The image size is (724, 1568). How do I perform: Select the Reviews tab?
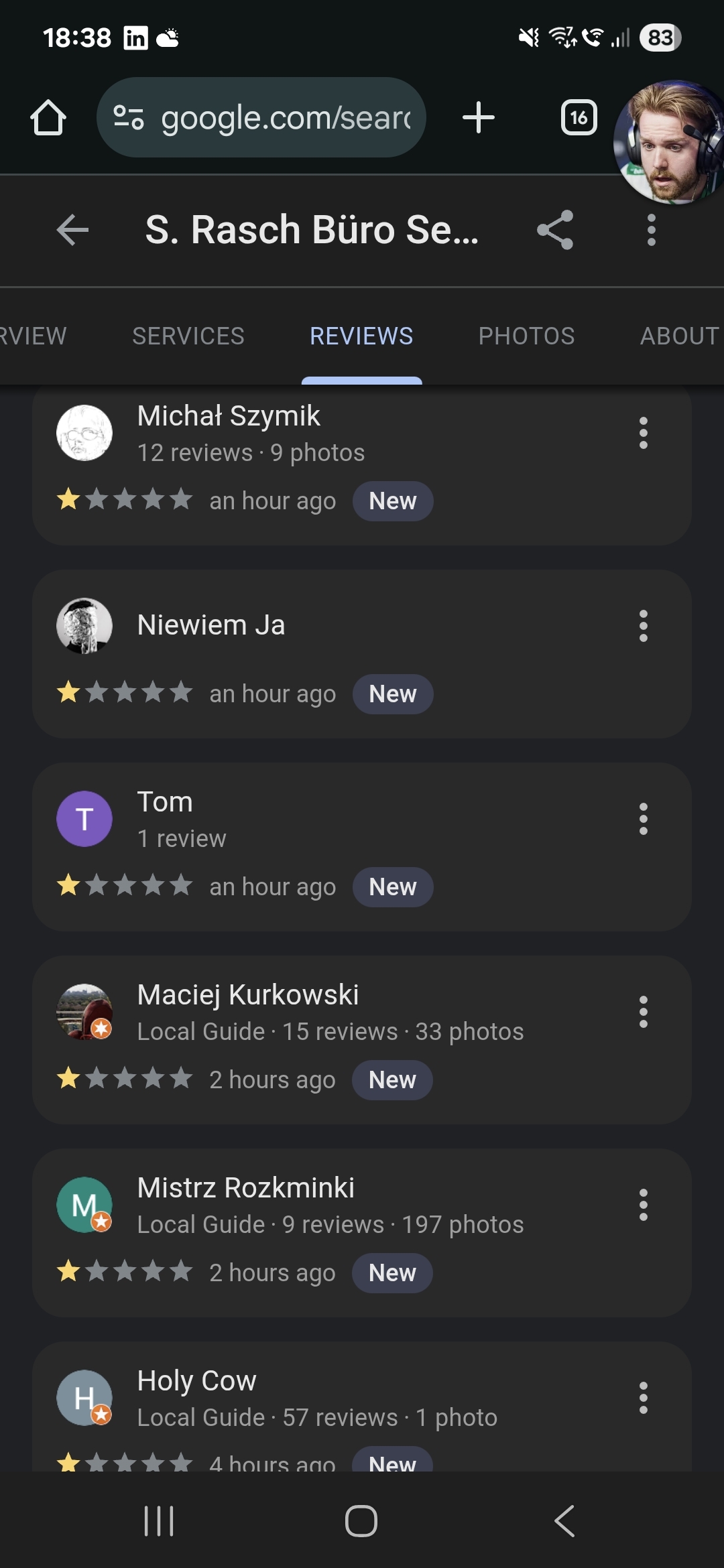pyautogui.click(x=361, y=336)
